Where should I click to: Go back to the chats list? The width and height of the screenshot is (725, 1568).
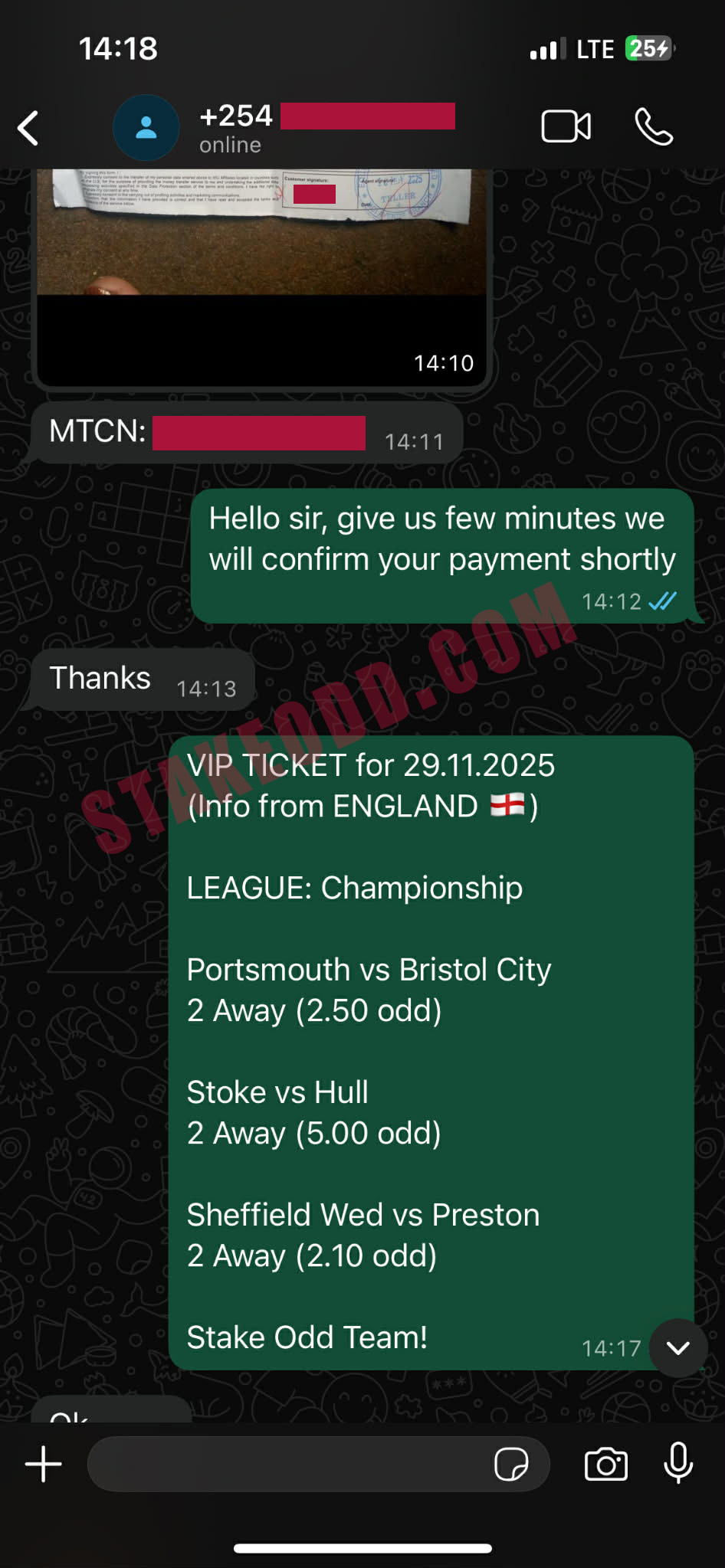tap(29, 128)
